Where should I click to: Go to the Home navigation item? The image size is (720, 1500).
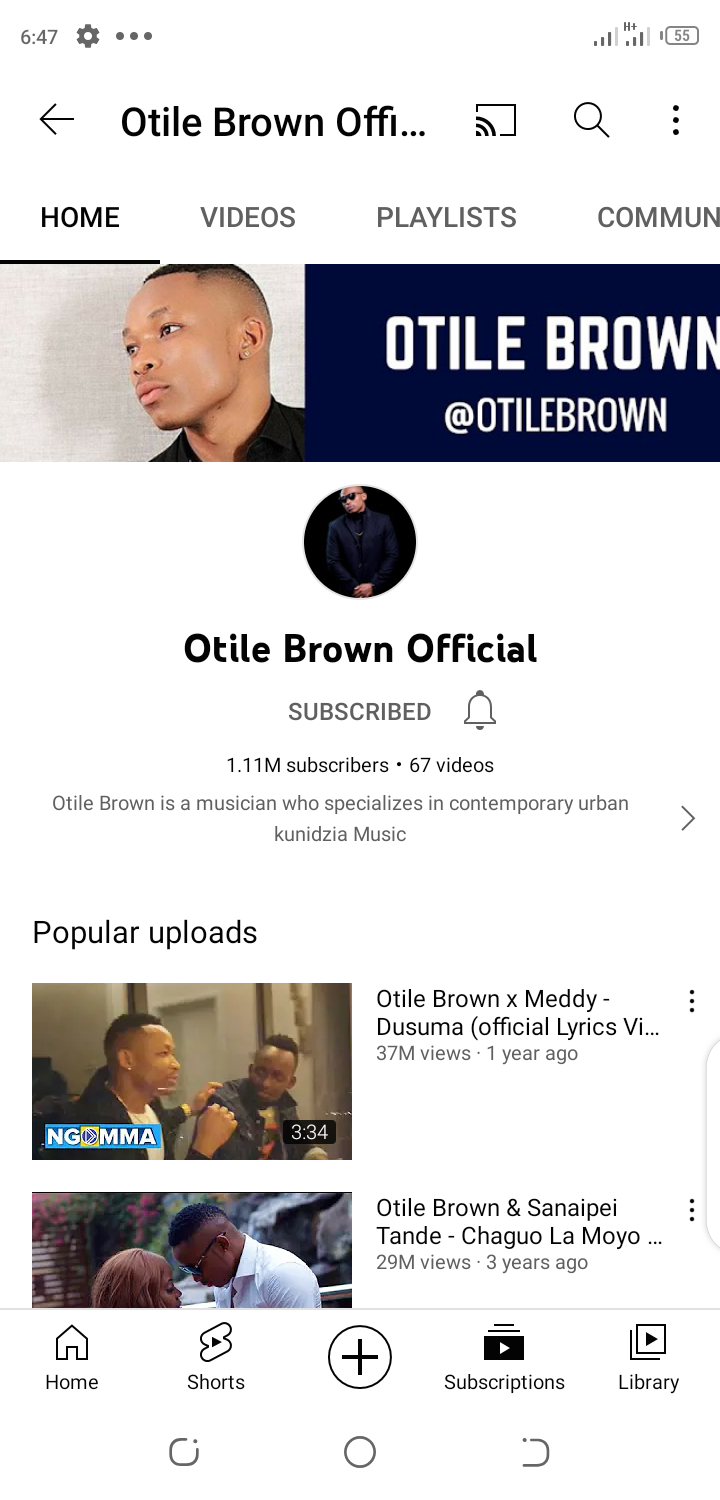pyautogui.click(x=72, y=1357)
